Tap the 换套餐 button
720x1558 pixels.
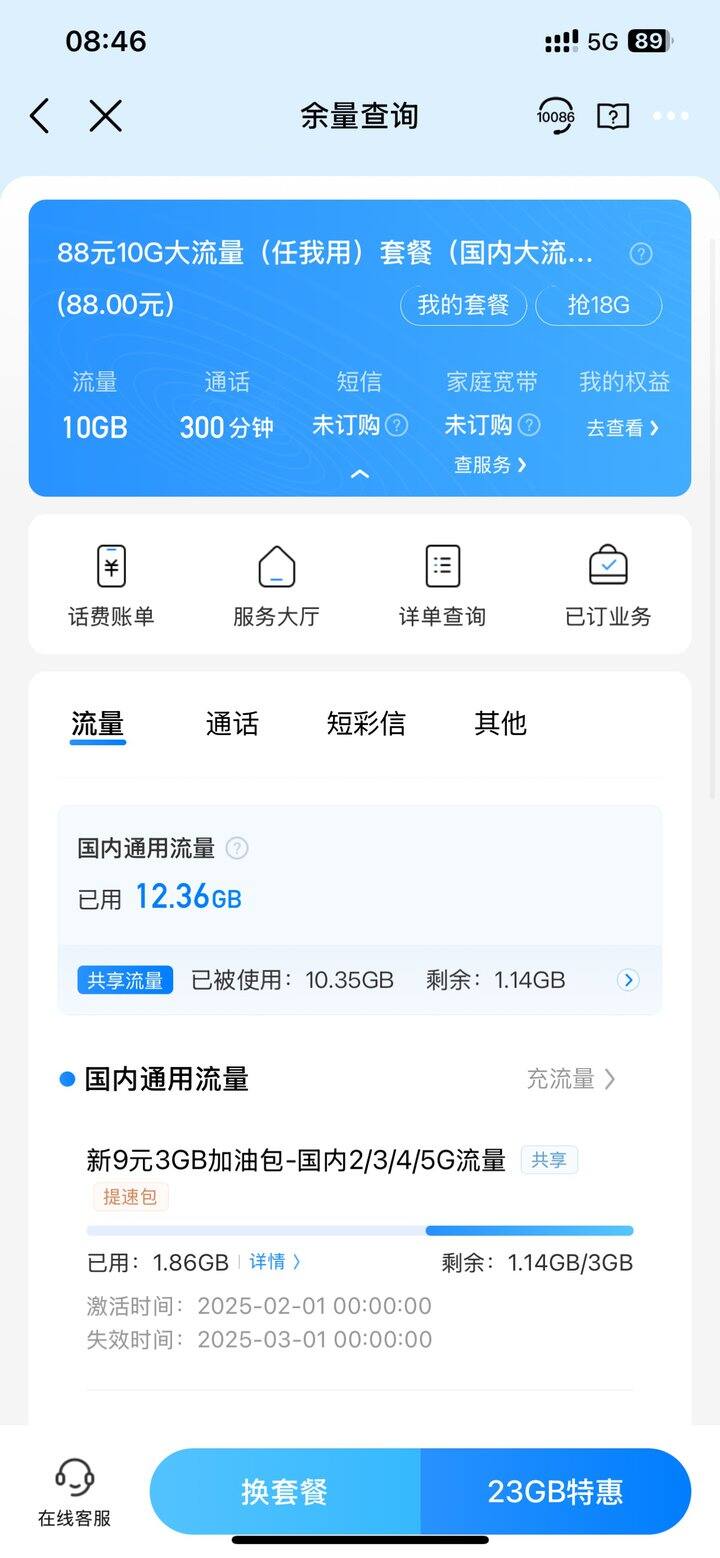(x=285, y=1492)
